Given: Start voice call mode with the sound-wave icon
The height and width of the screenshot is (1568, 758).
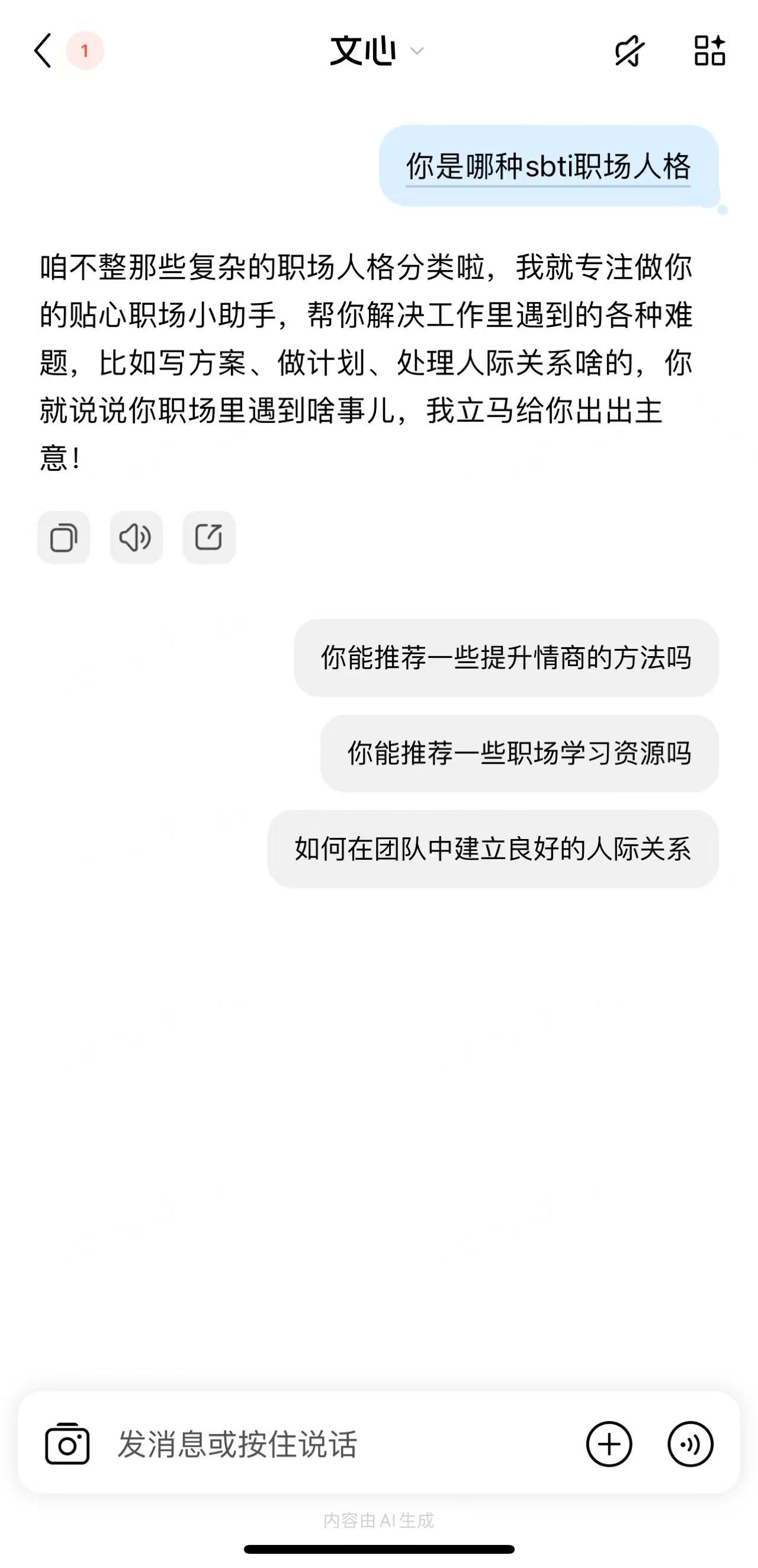Looking at the screenshot, I should tap(690, 1444).
